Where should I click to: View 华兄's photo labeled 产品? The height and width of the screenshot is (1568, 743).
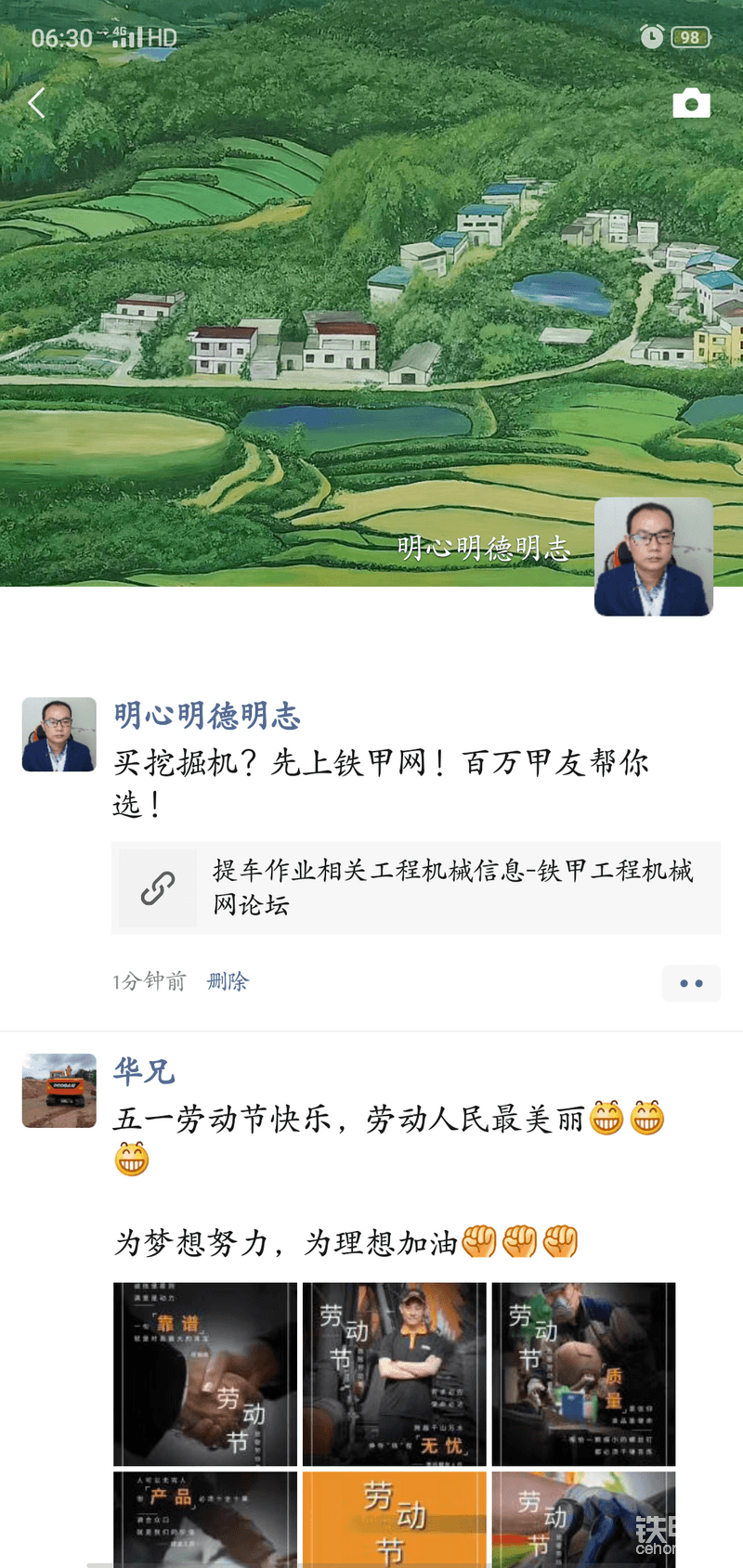click(x=205, y=1518)
